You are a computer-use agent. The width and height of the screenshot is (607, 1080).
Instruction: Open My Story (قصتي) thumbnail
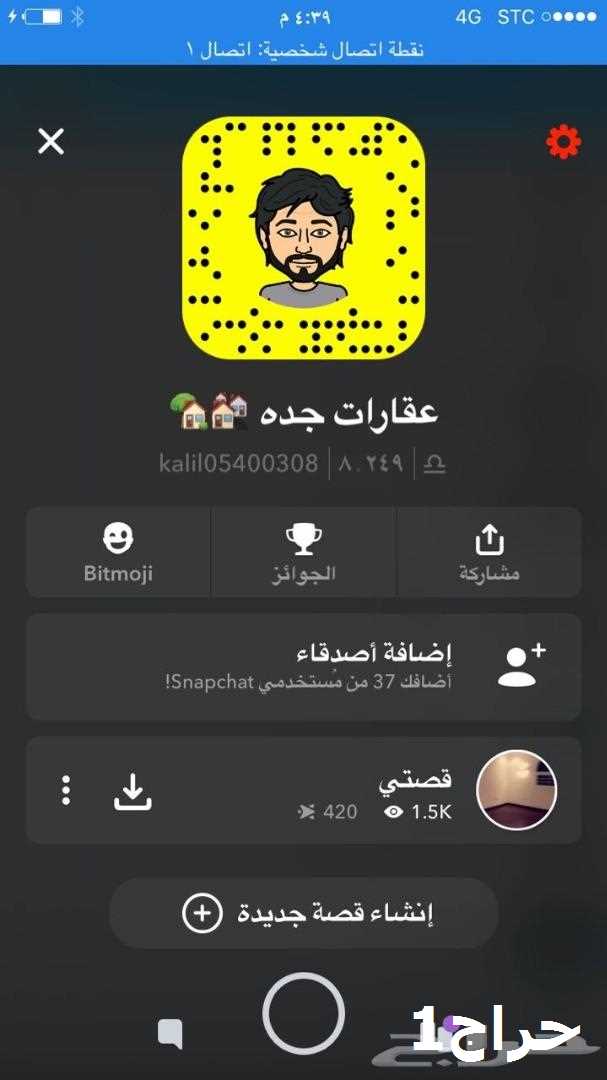517,789
